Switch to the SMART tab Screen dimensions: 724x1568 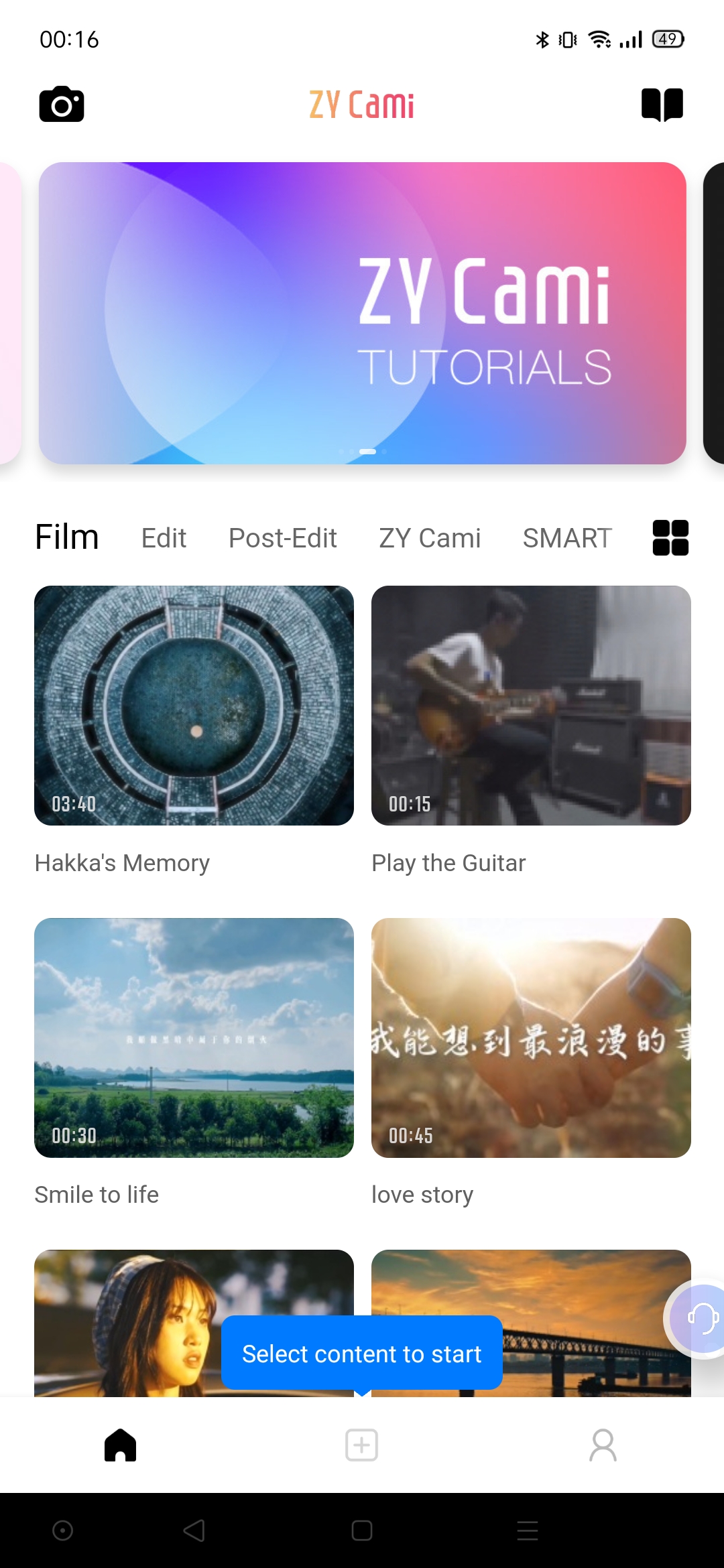(567, 538)
